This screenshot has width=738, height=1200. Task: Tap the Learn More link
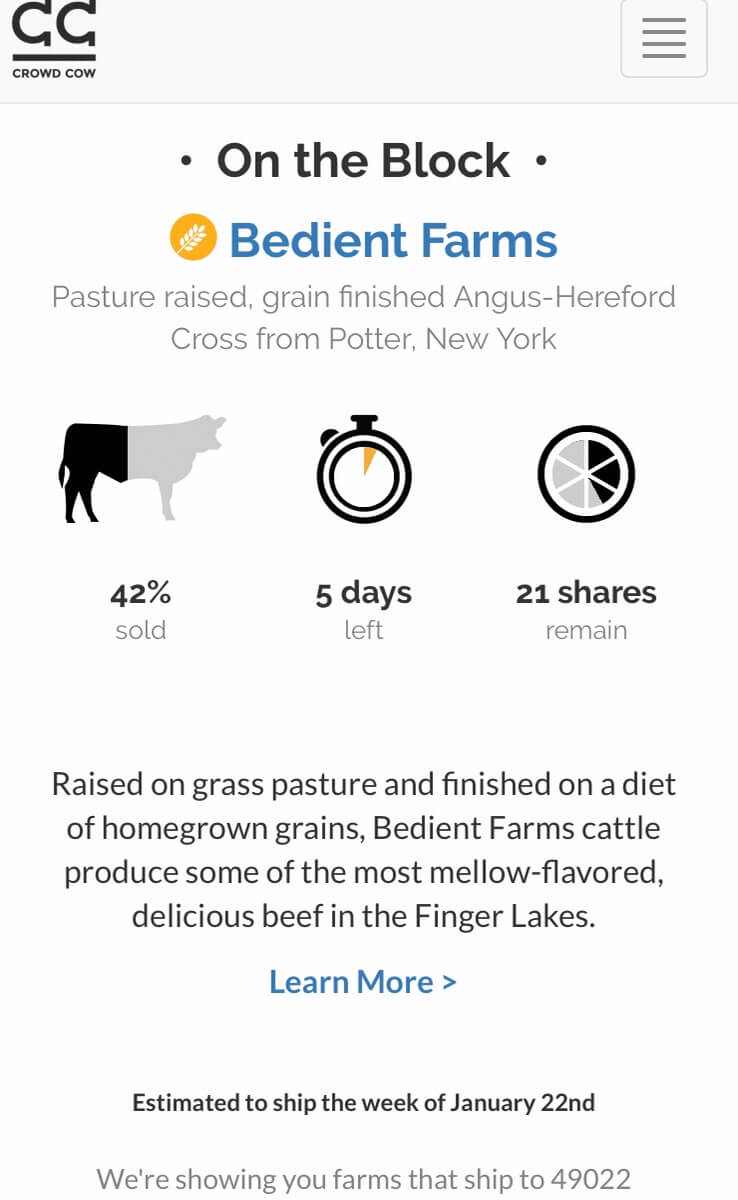(363, 982)
